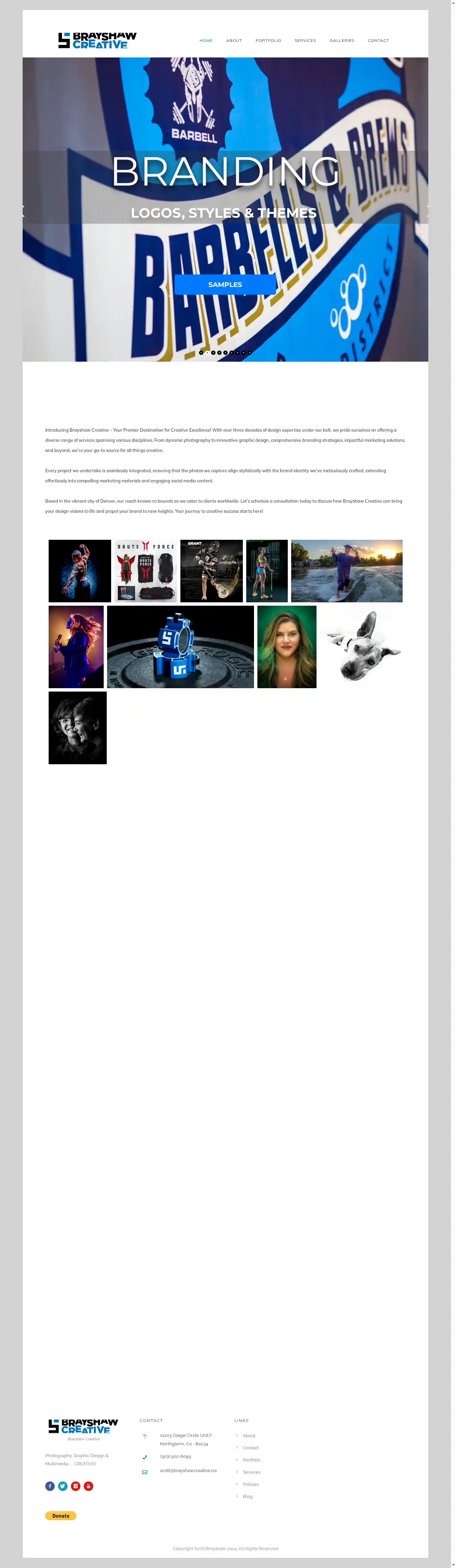
Task: Open the singer with microphone photo
Action: pos(76,647)
